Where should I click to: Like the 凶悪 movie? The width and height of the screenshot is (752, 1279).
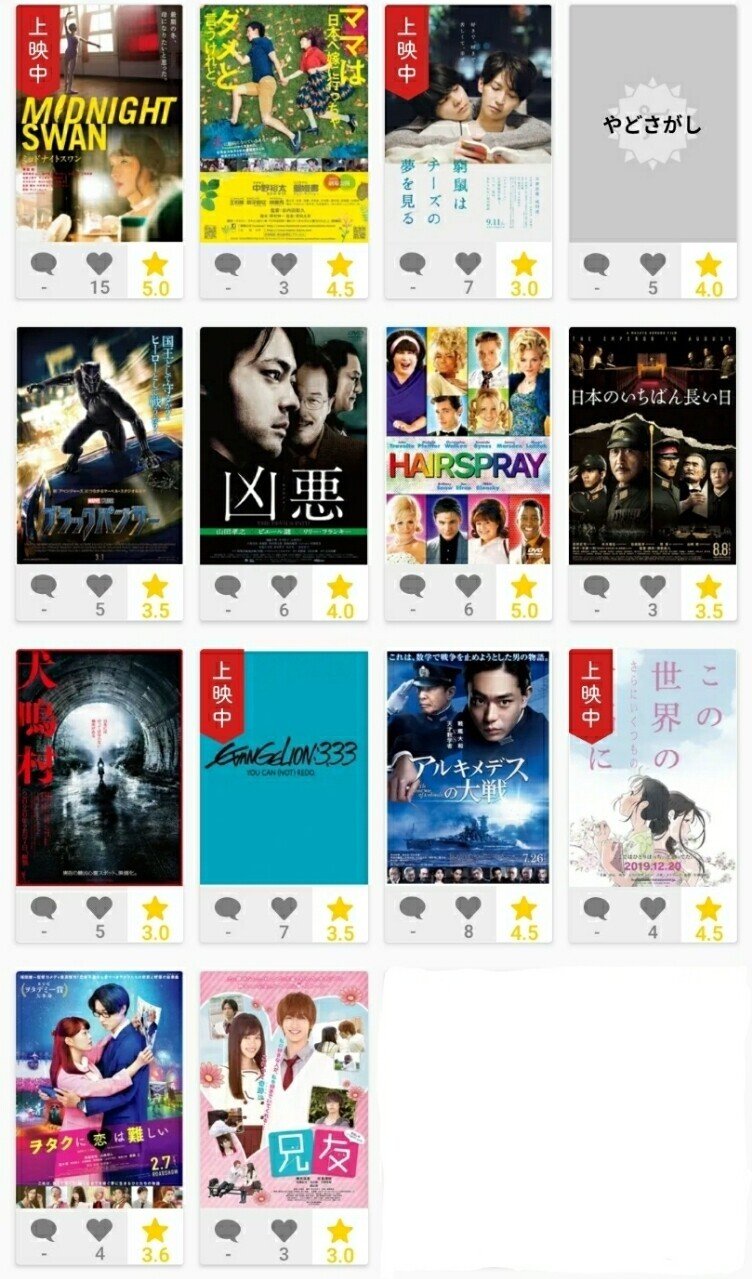pyautogui.click(x=283, y=586)
